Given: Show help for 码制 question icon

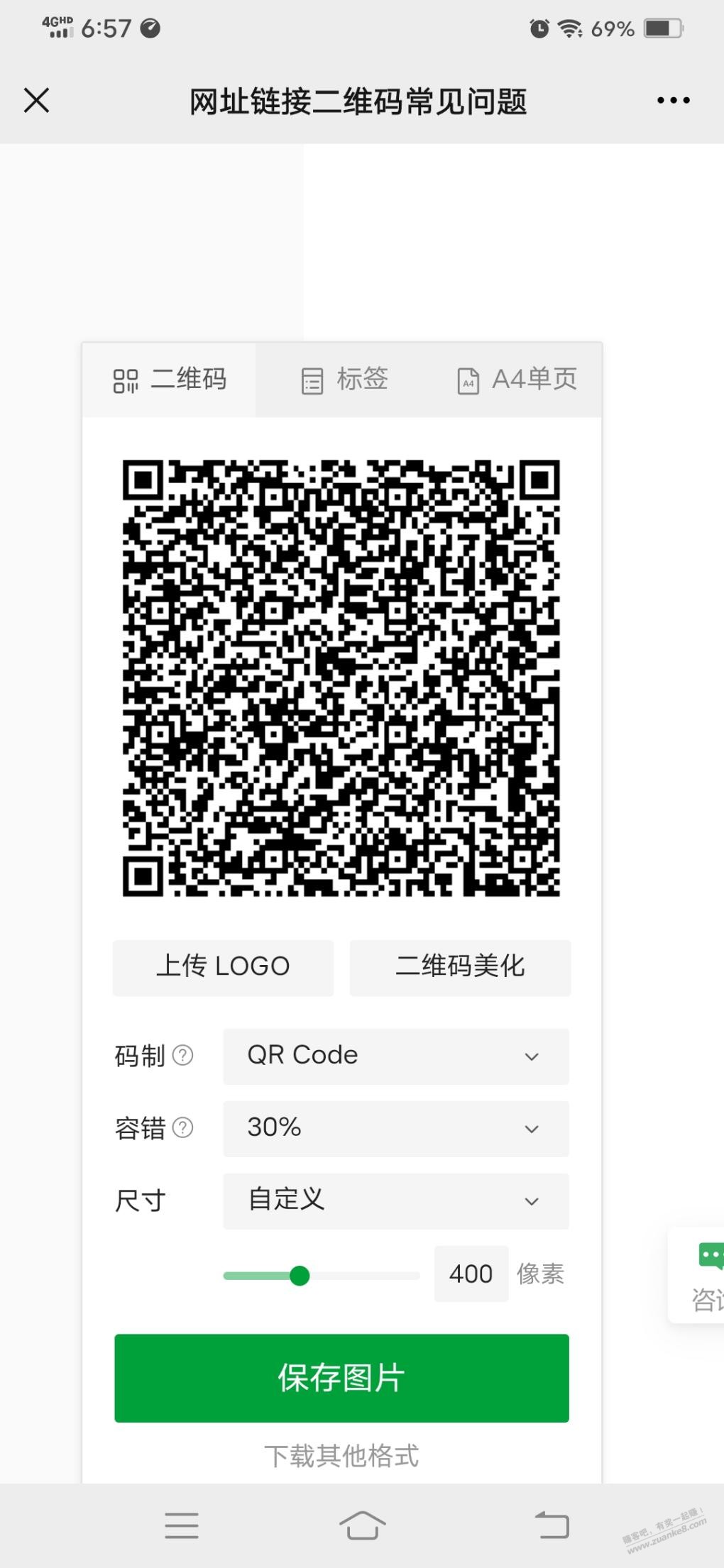Looking at the screenshot, I should pyautogui.click(x=182, y=1055).
